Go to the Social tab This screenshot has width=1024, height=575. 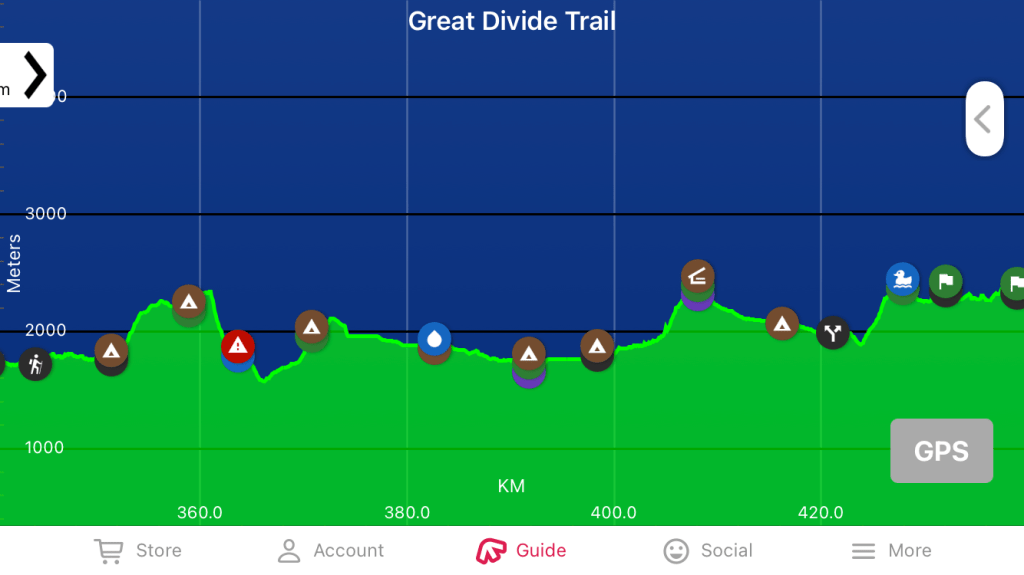click(x=708, y=551)
